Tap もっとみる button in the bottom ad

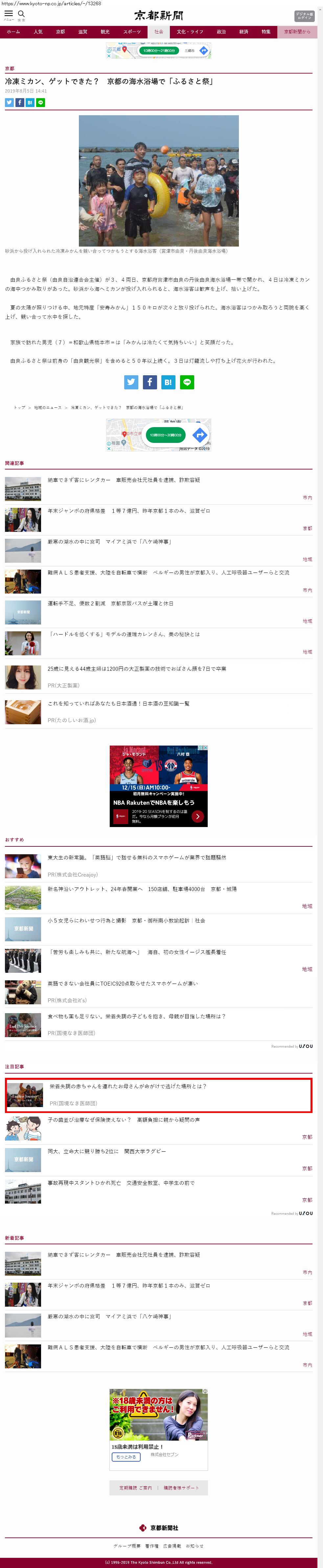126,1457
